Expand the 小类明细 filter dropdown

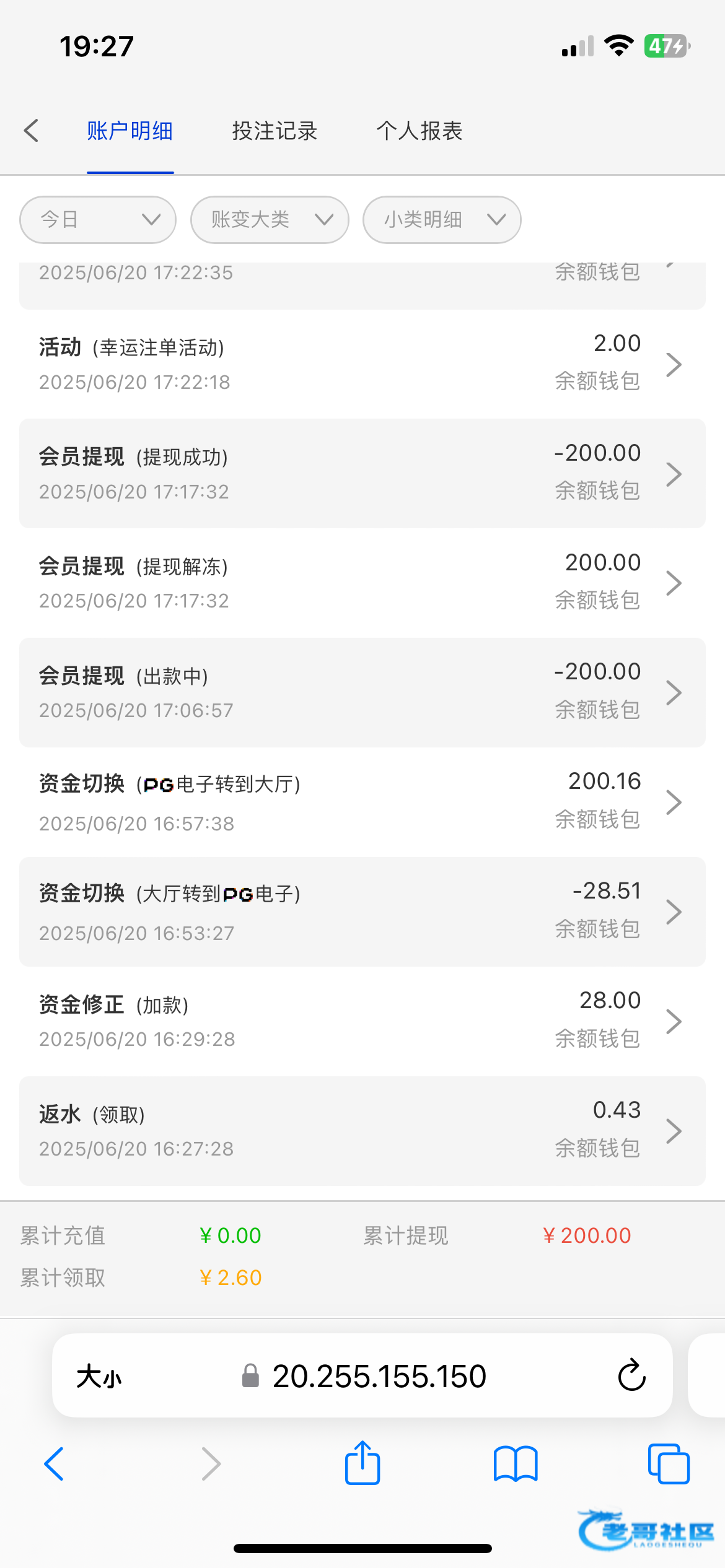(x=442, y=220)
